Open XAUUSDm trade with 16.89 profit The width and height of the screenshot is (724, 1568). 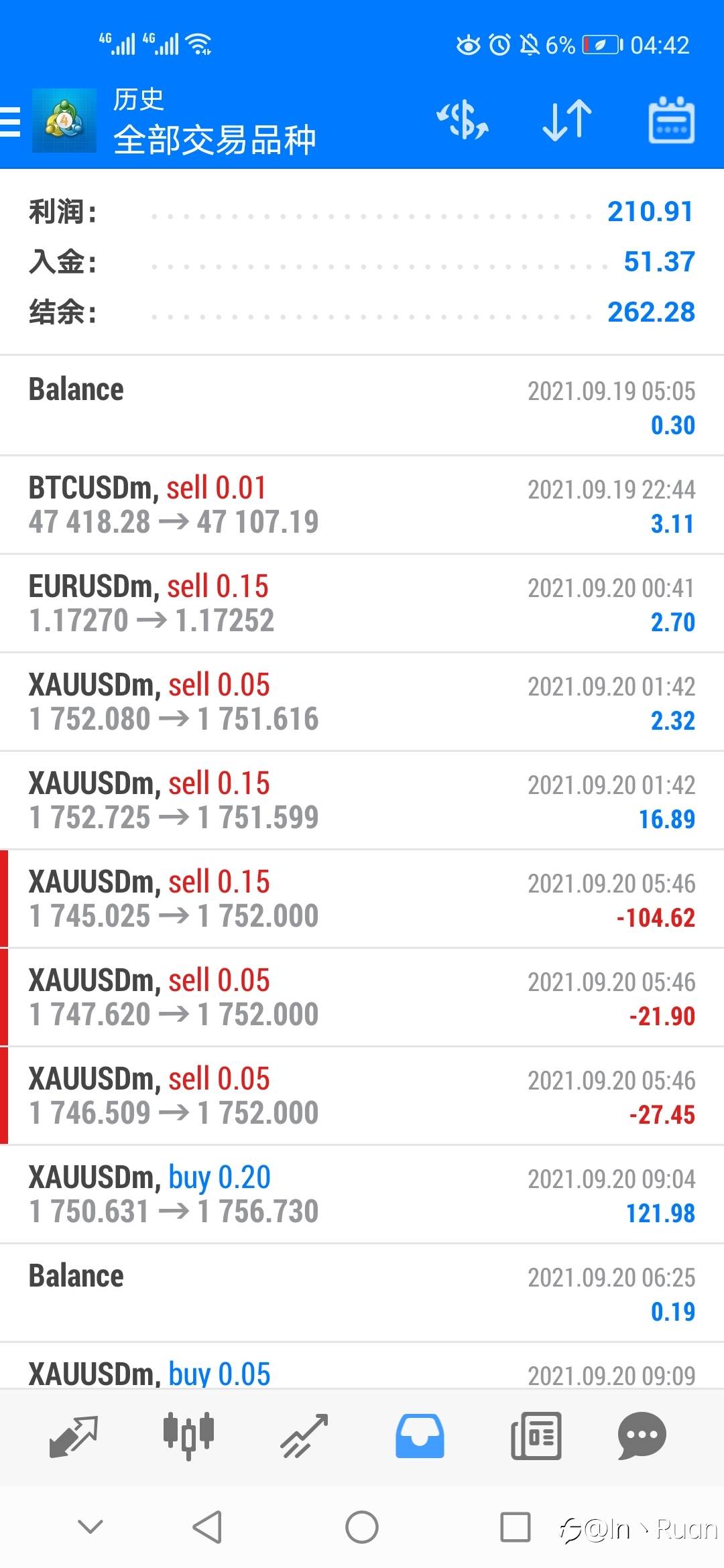coord(362,801)
